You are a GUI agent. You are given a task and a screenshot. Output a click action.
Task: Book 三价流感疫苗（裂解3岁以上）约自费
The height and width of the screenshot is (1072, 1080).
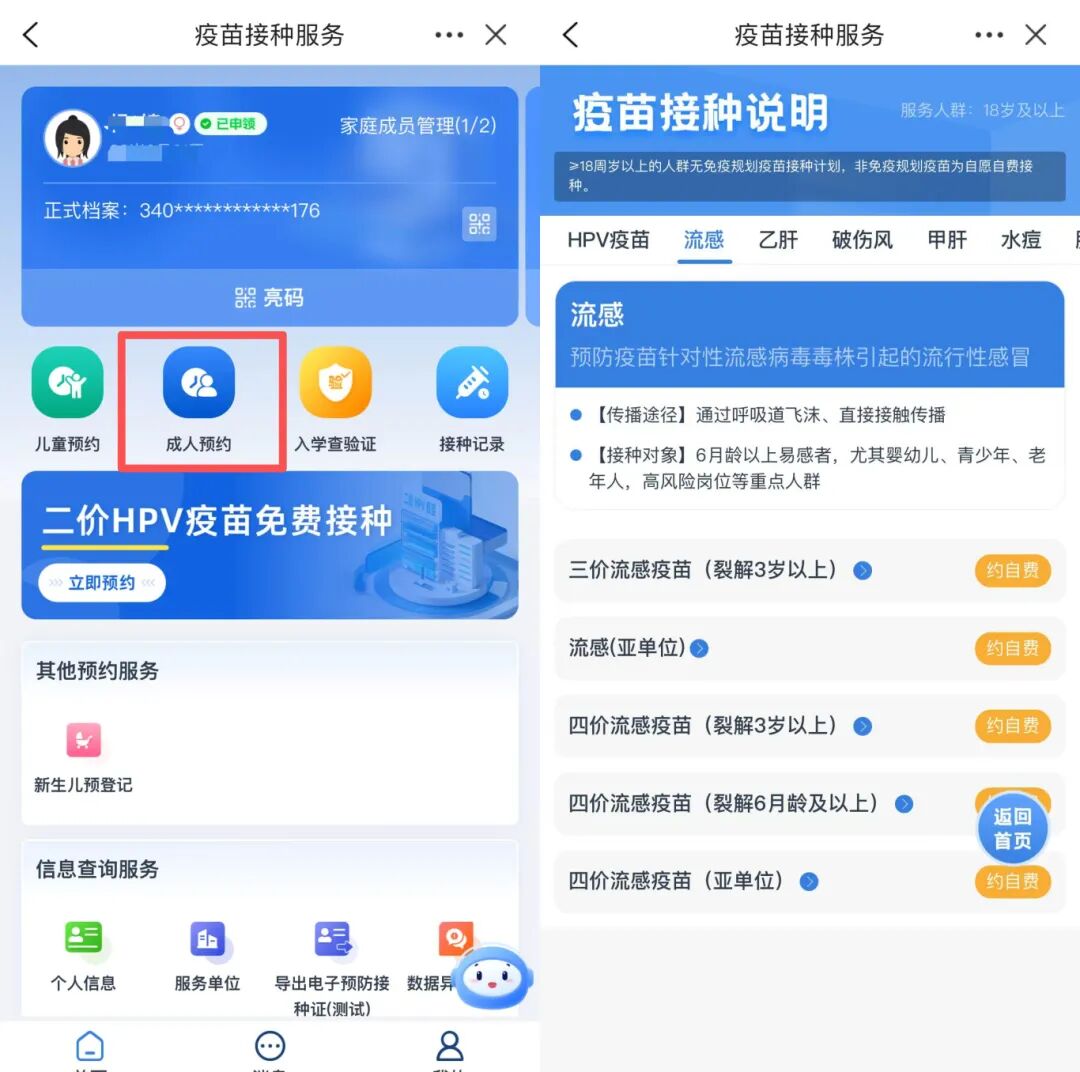click(1012, 570)
